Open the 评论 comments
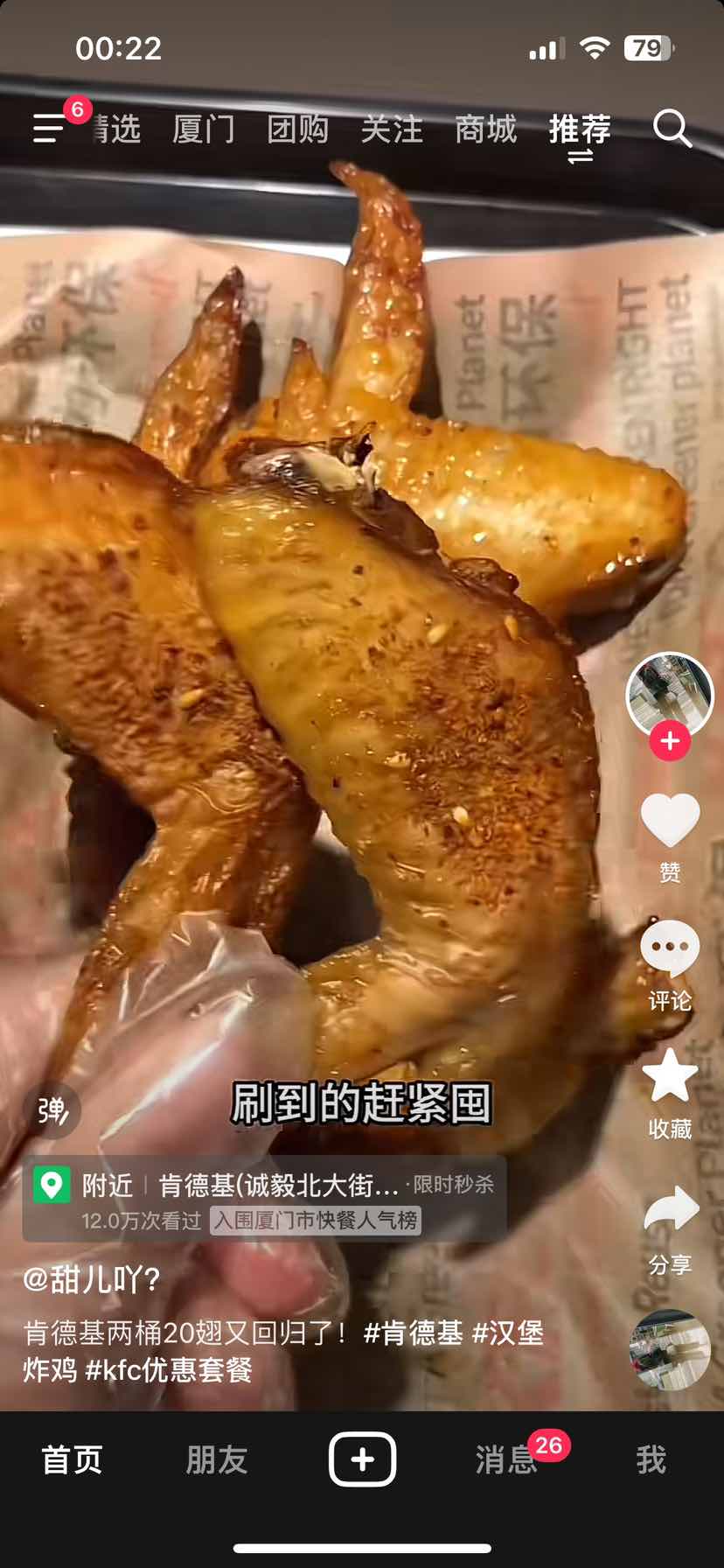The width and height of the screenshot is (724, 1568). [670, 949]
